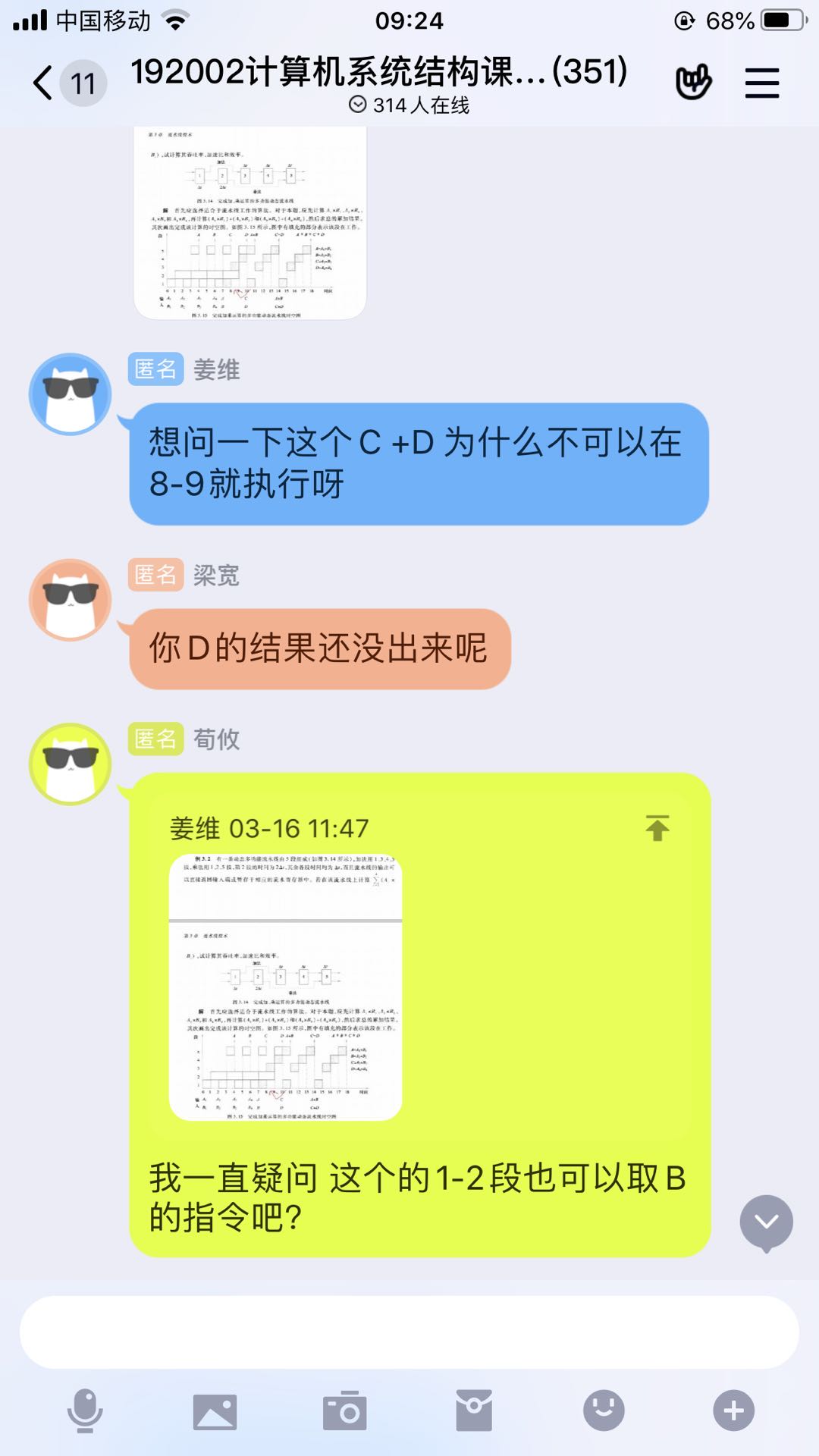
Task: Open the group interaction hand icon
Action: pyautogui.click(x=693, y=82)
